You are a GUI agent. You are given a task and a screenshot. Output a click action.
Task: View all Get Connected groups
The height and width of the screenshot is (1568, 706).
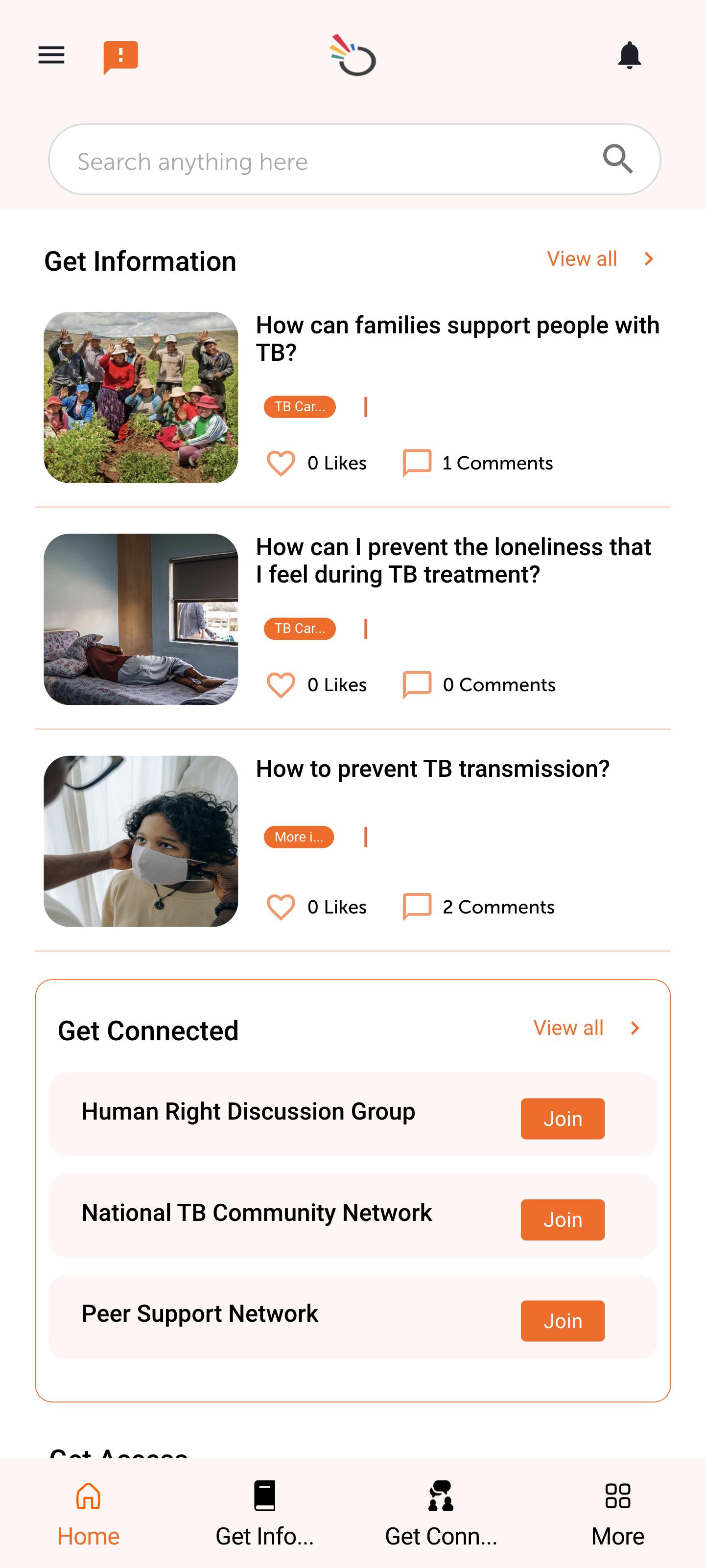(x=587, y=1028)
